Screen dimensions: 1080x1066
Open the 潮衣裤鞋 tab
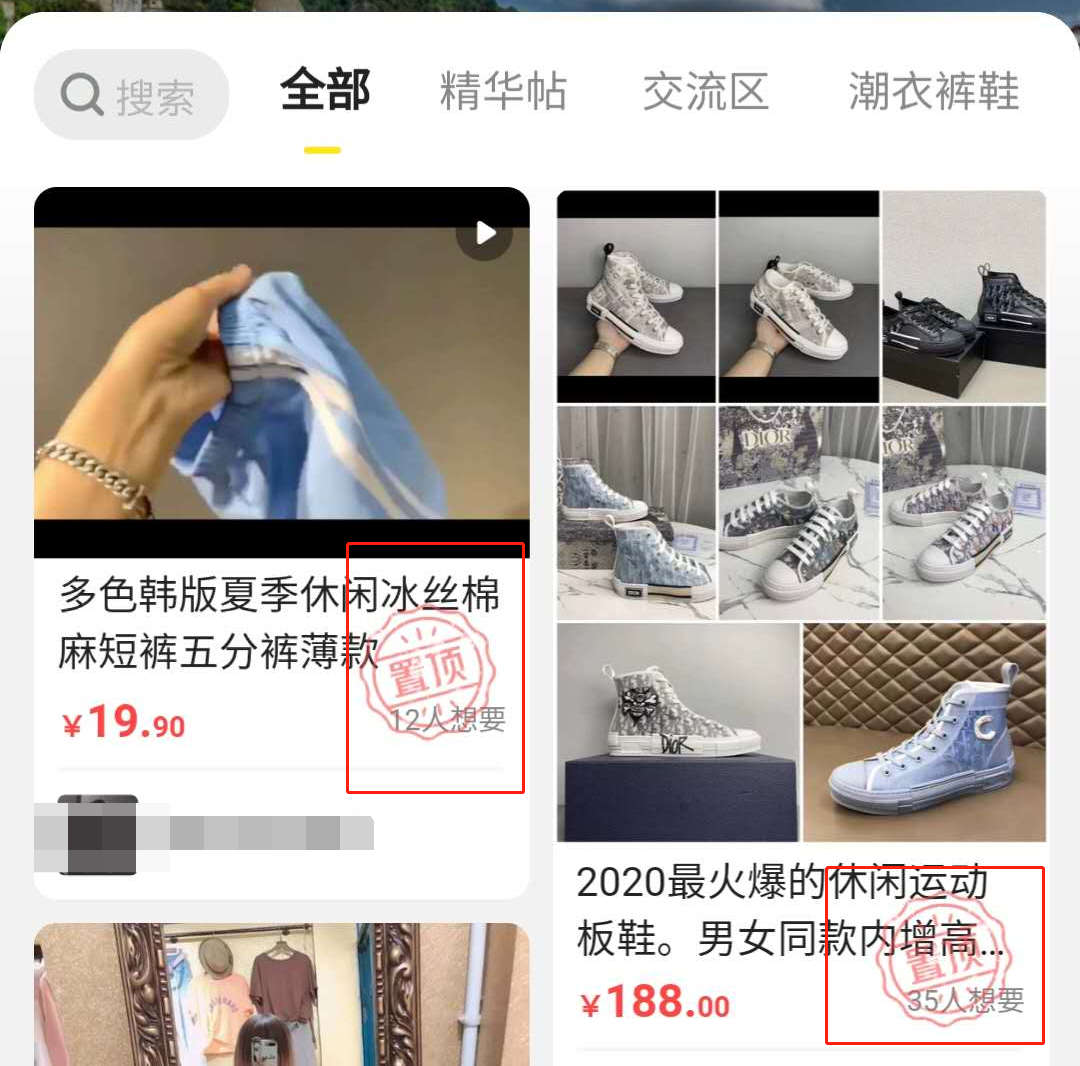(x=933, y=92)
